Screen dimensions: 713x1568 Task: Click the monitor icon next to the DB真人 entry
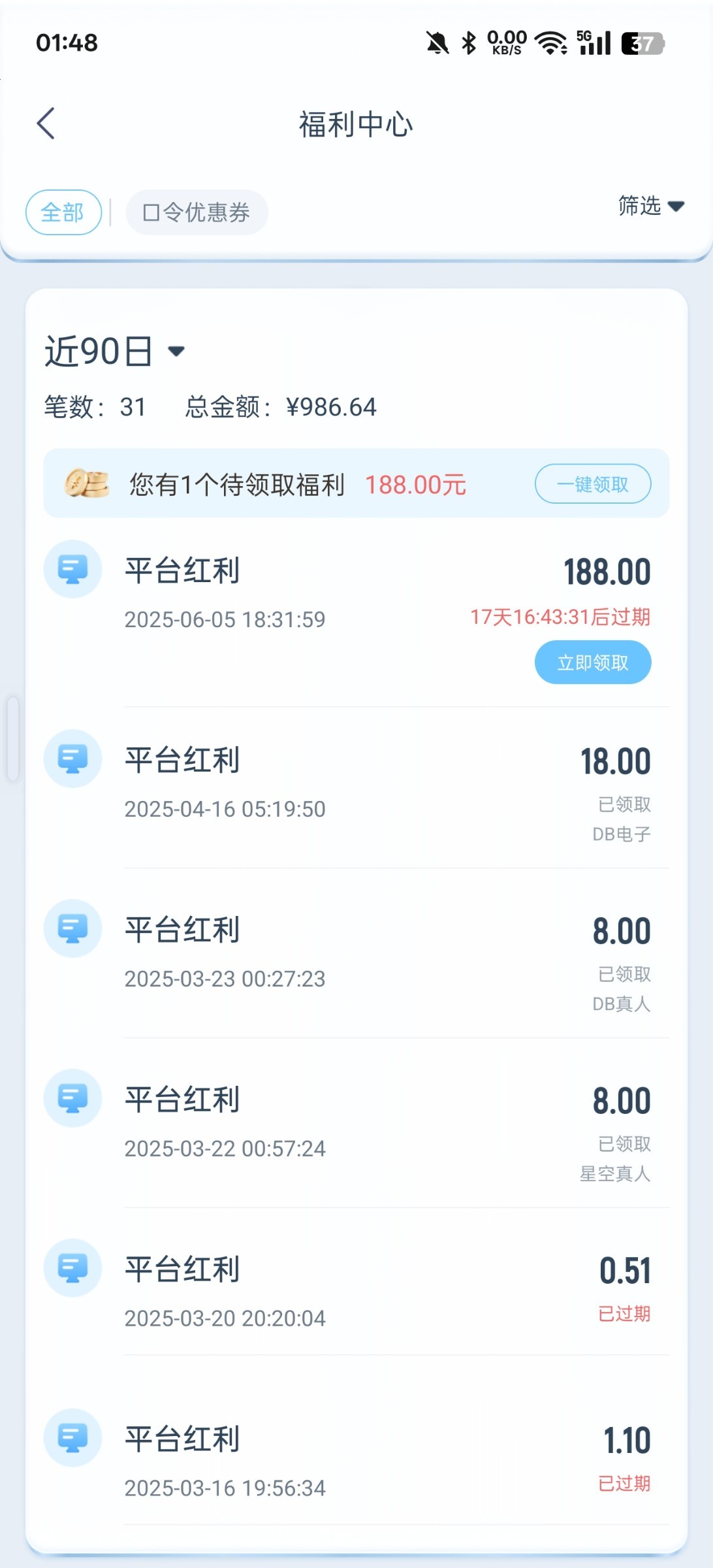click(72, 928)
